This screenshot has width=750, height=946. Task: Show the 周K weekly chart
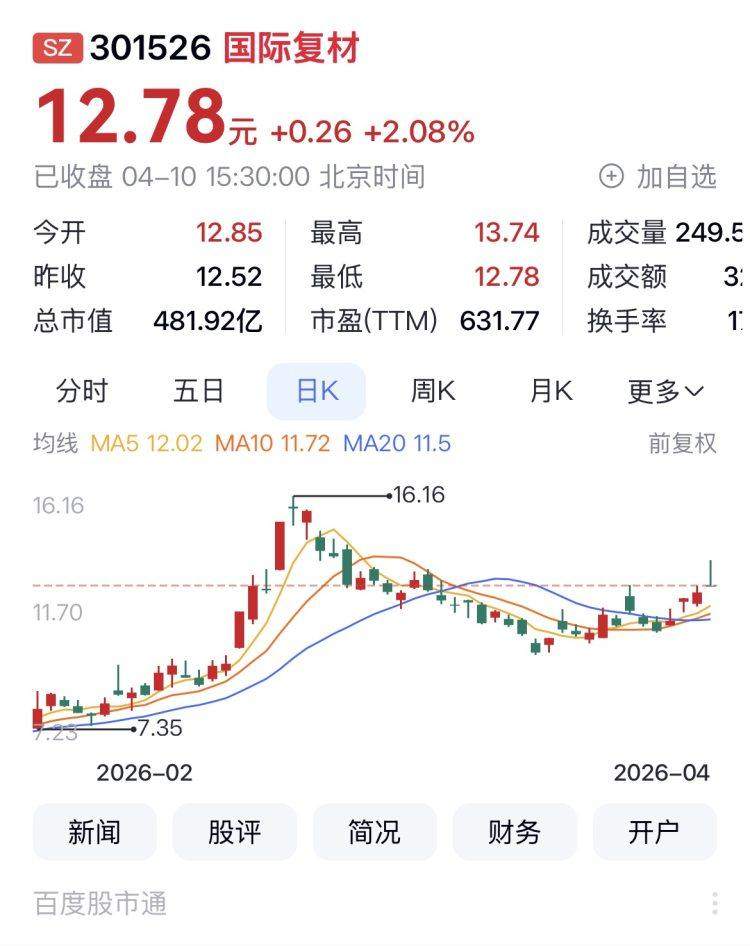click(x=433, y=391)
